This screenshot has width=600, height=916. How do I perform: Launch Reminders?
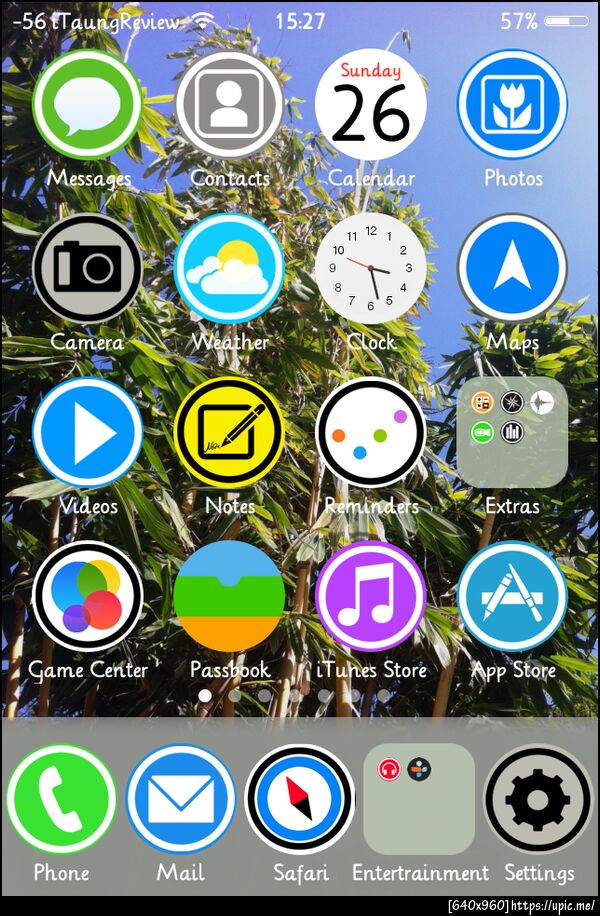(x=371, y=432)
